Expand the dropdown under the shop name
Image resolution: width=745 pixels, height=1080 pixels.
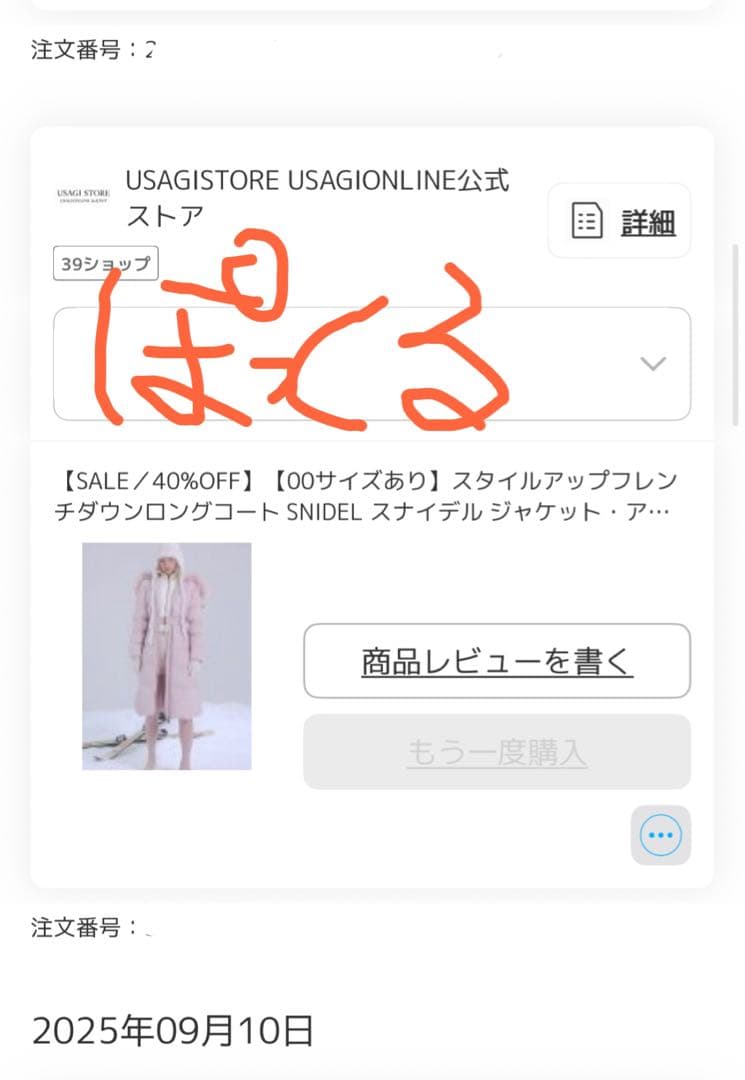pyautogui.click(x=652, y=364)
